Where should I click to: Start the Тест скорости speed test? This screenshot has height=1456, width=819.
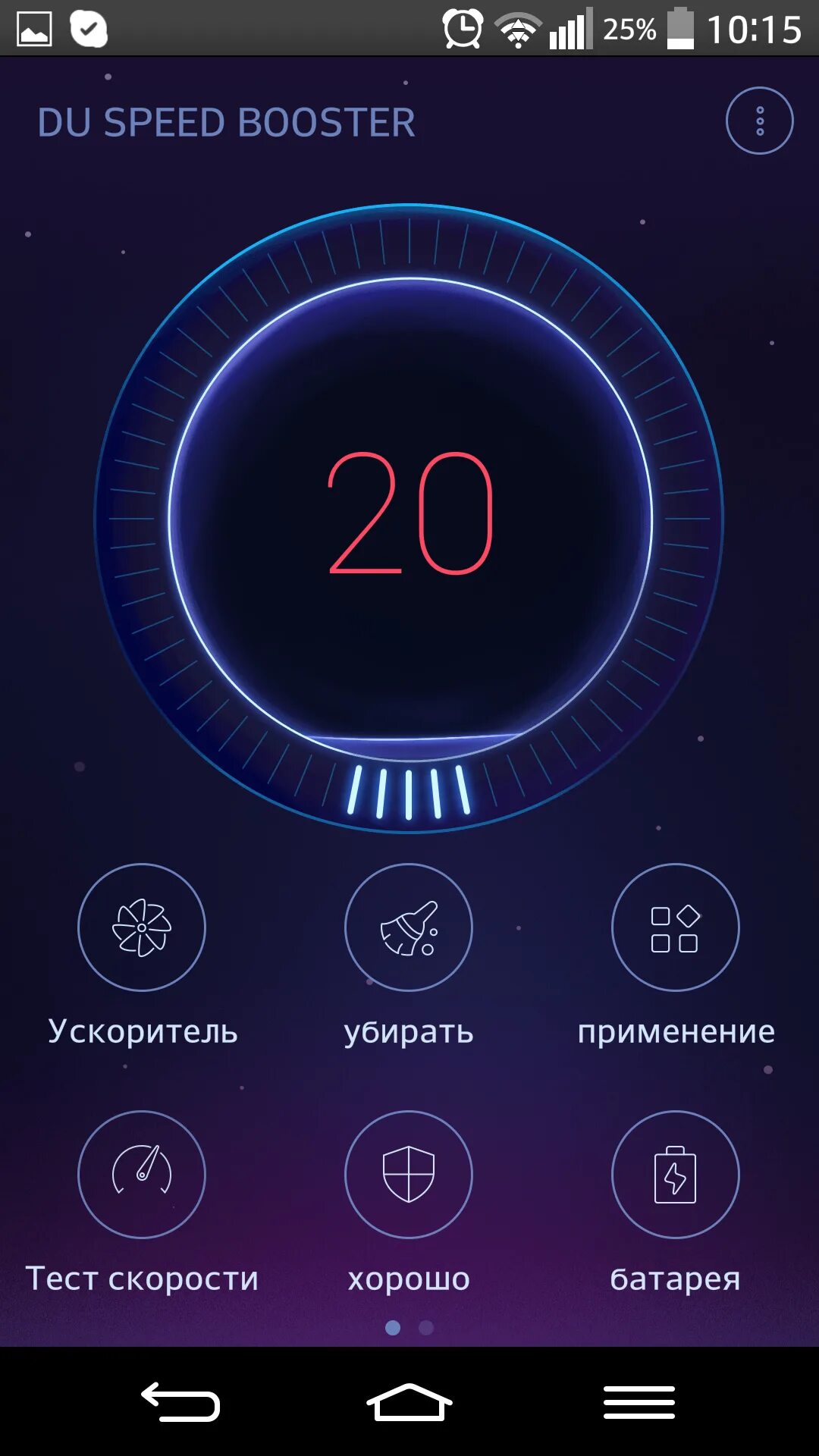(142, 1175)
